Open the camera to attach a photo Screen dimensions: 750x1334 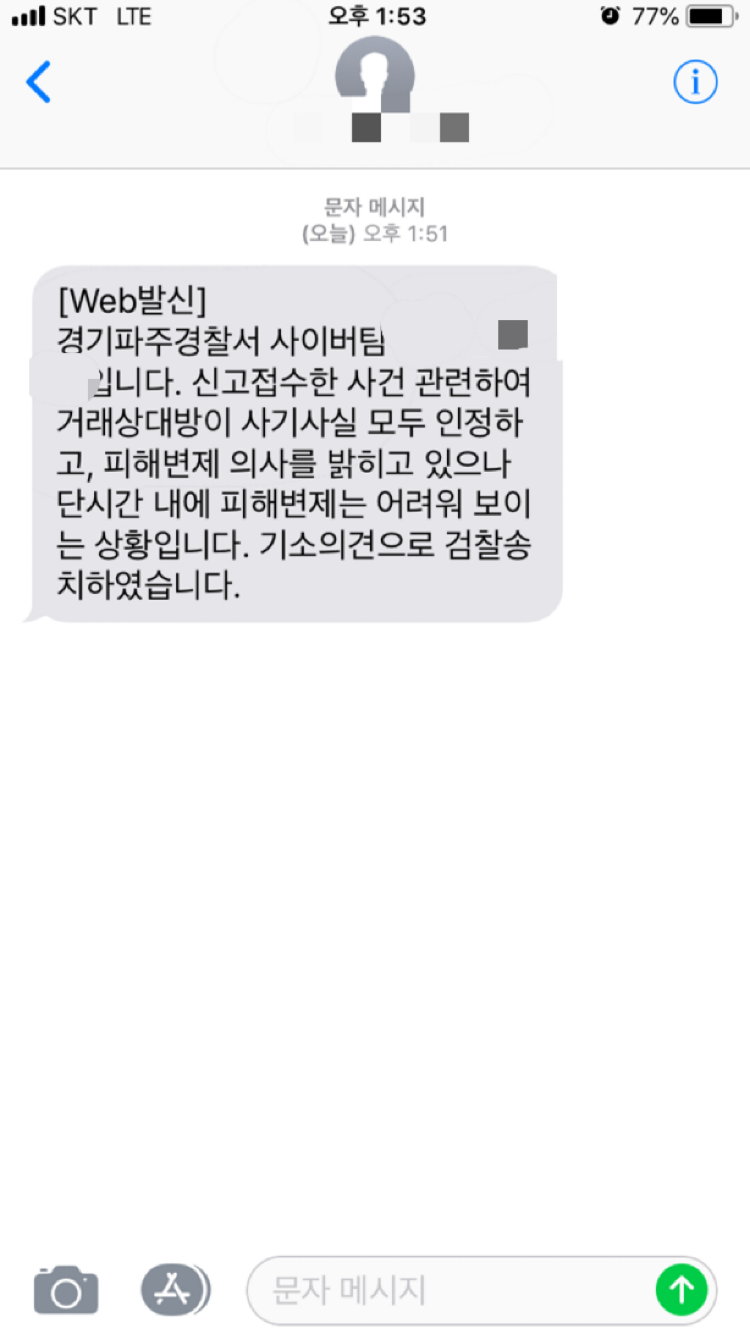66,1290
